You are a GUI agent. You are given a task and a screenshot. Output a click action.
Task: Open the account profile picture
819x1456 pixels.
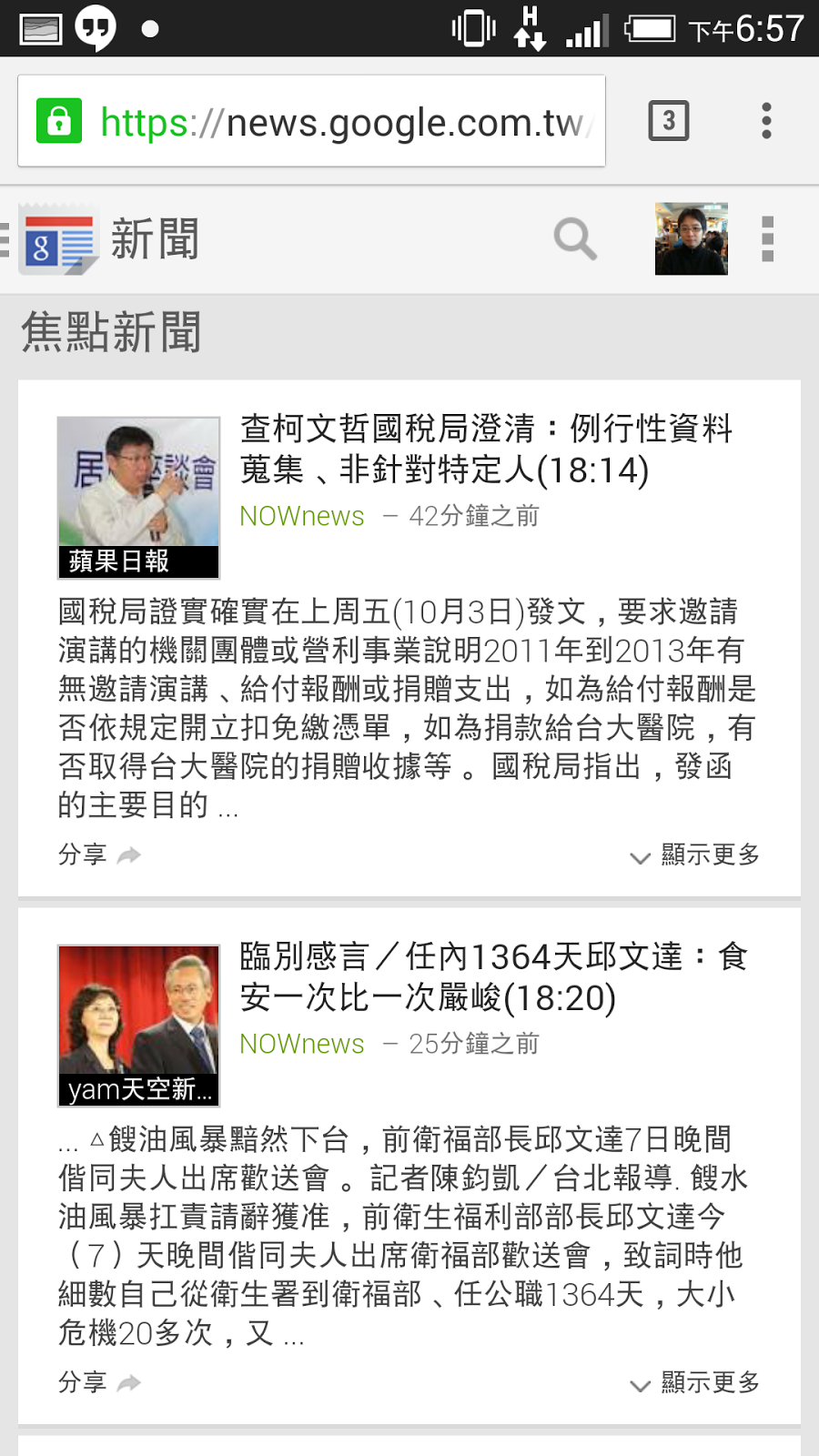coord(692,239)
